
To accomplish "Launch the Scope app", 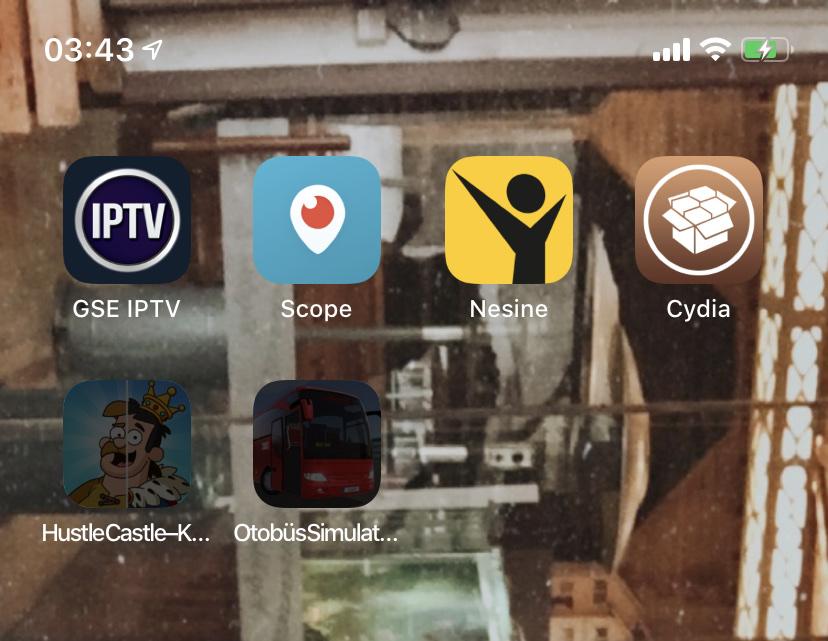I will (x=317, y=220).
